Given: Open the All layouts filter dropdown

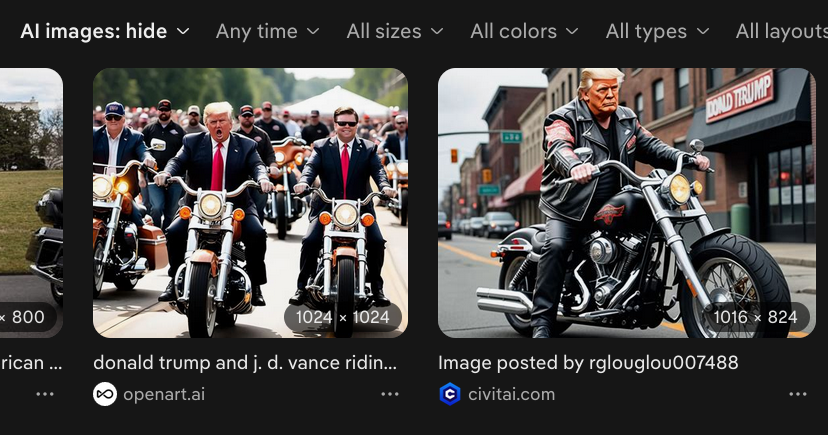Looking at the screenshot, I should click(782, 32).
